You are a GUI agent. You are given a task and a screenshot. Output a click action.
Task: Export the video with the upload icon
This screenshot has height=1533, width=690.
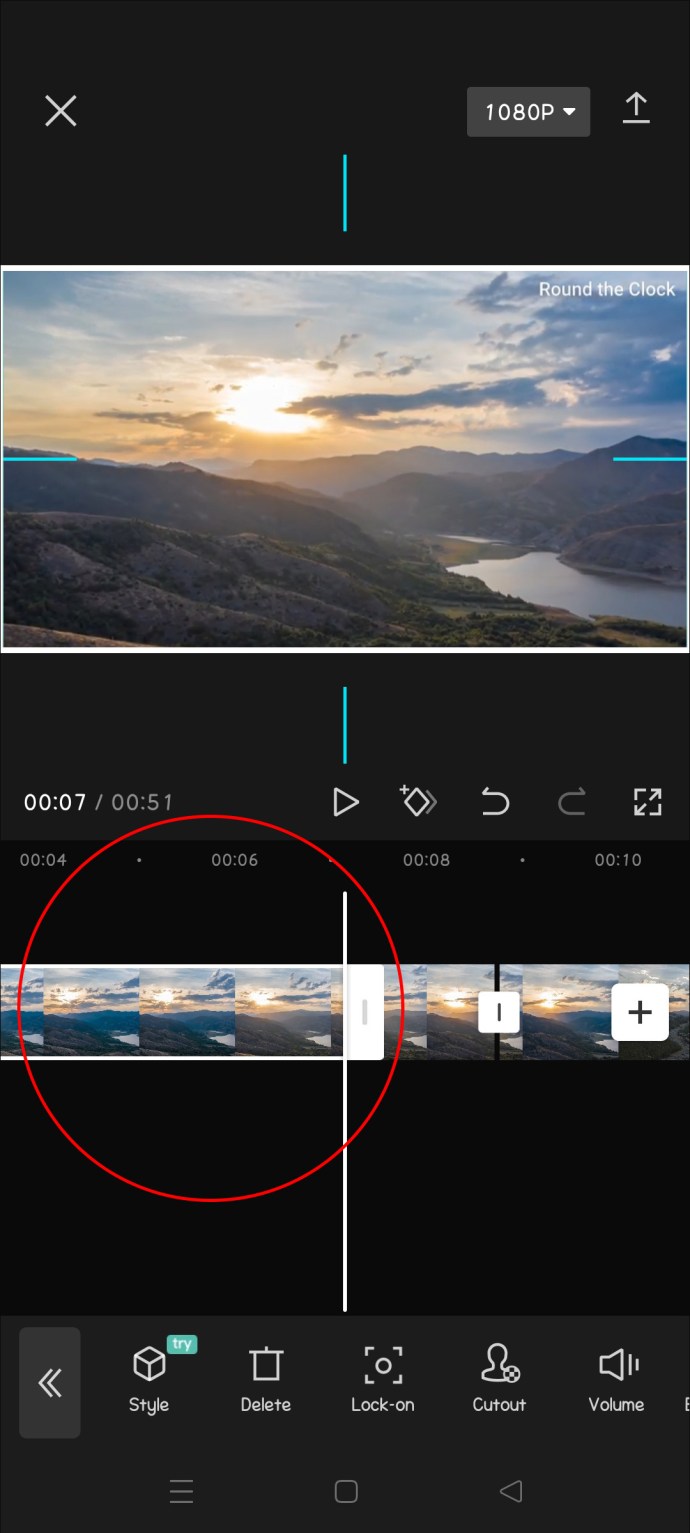point(636,109)
